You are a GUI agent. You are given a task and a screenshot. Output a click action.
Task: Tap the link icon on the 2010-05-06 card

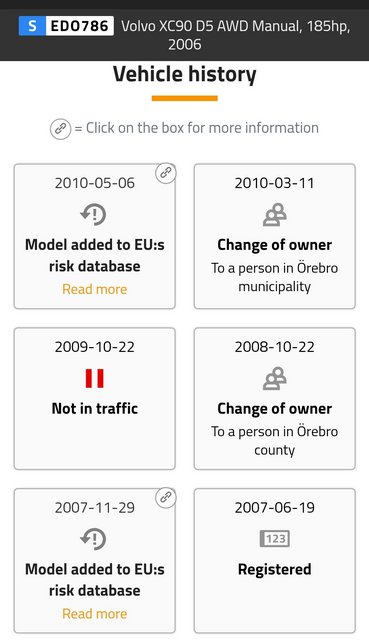pos(166,173)
